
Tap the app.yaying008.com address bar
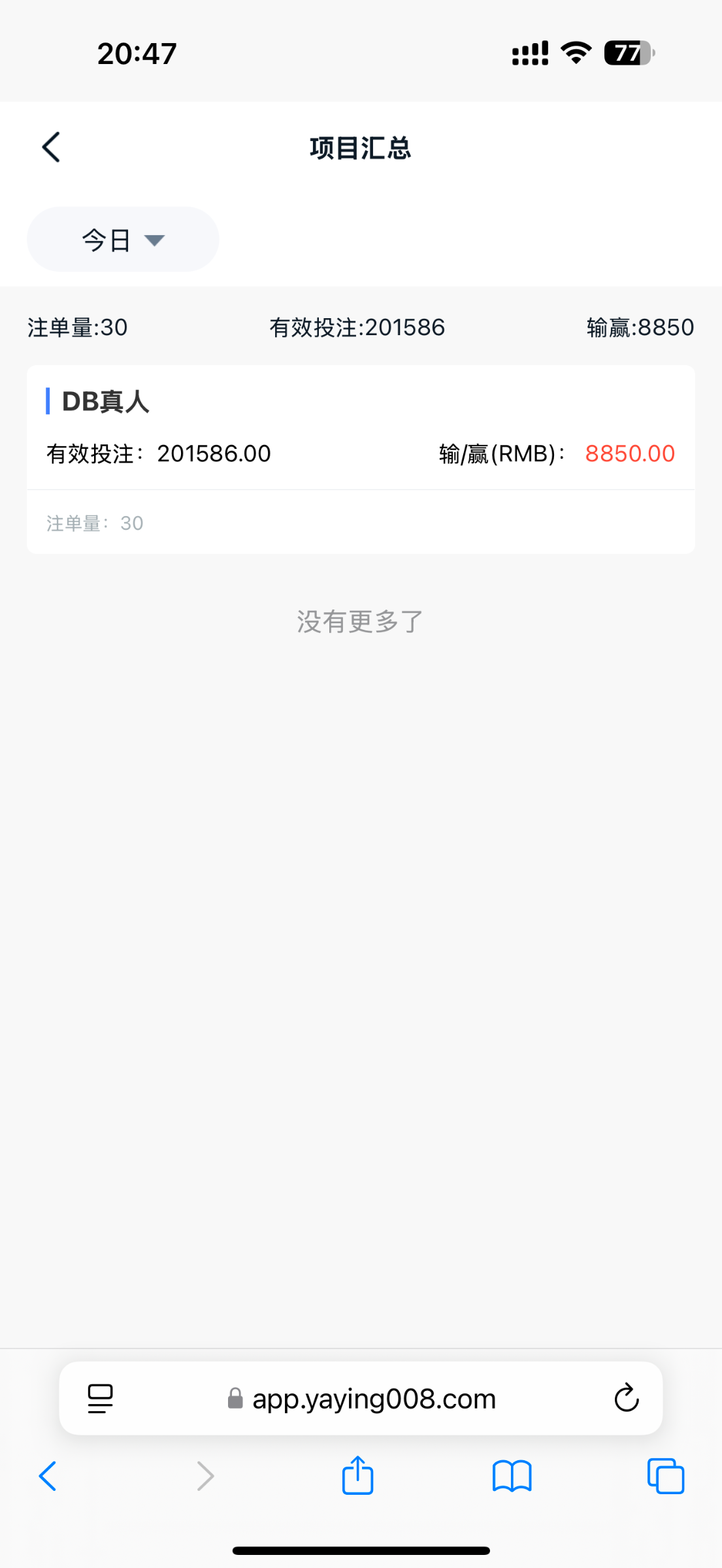(363, 1399)
